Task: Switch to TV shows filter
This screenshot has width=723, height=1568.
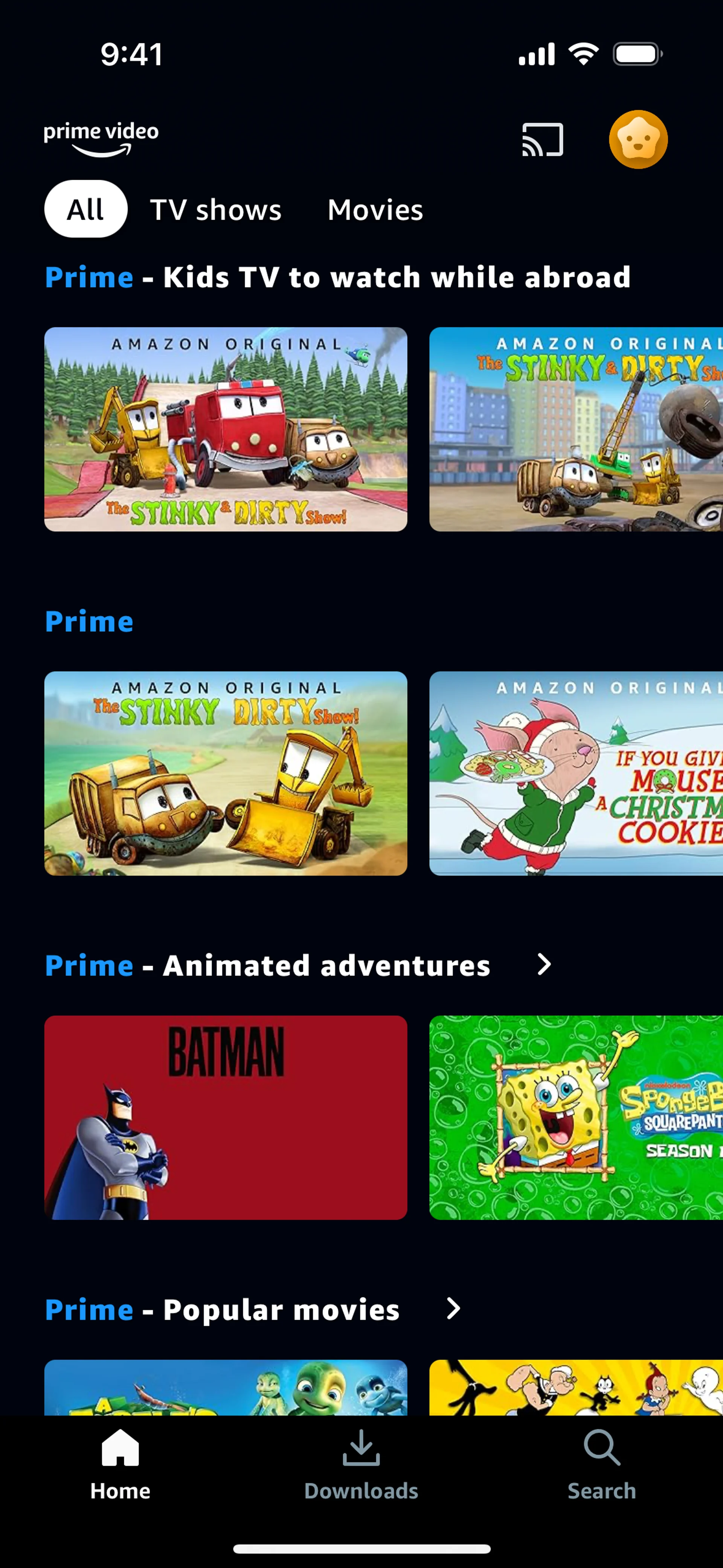Action: [215, 209]
